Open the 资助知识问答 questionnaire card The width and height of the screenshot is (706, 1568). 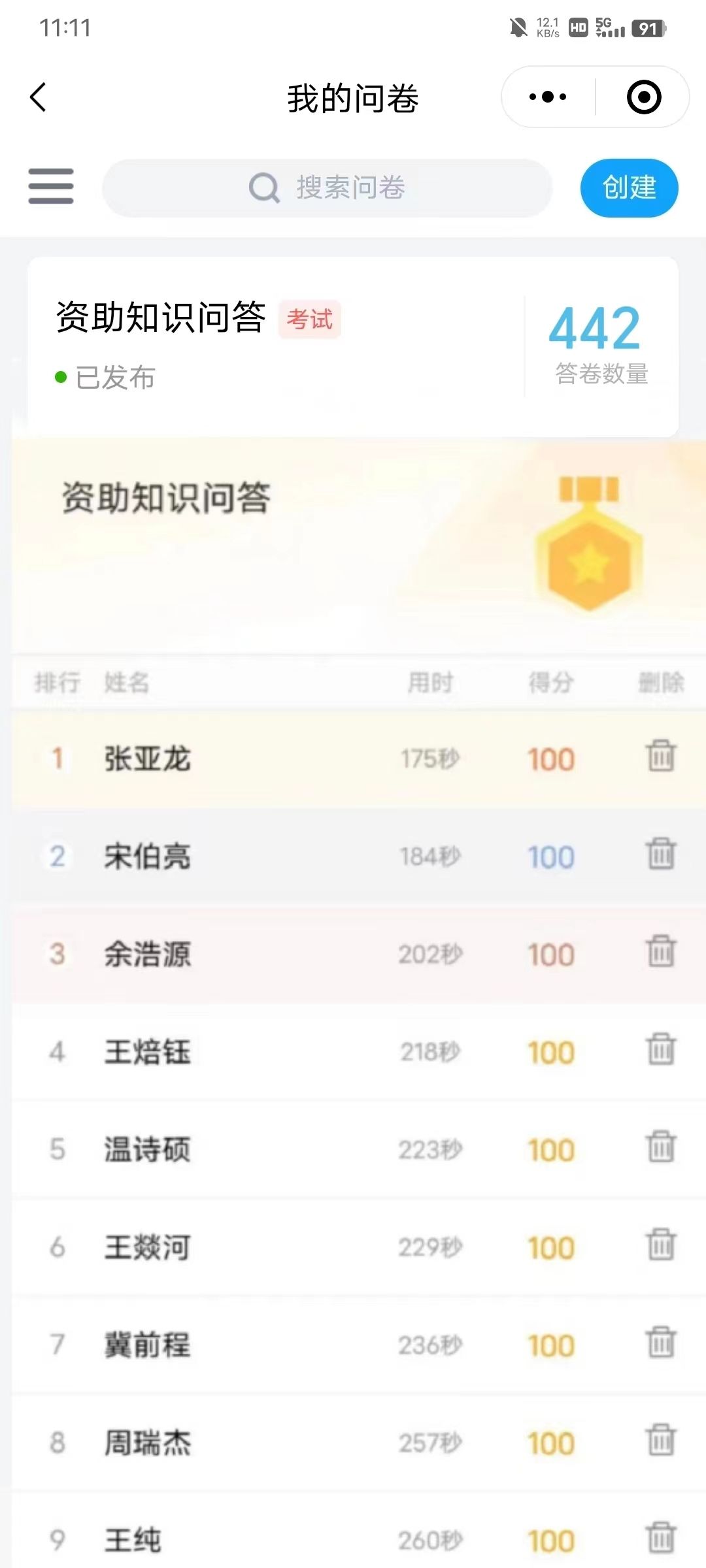[275, 345]
